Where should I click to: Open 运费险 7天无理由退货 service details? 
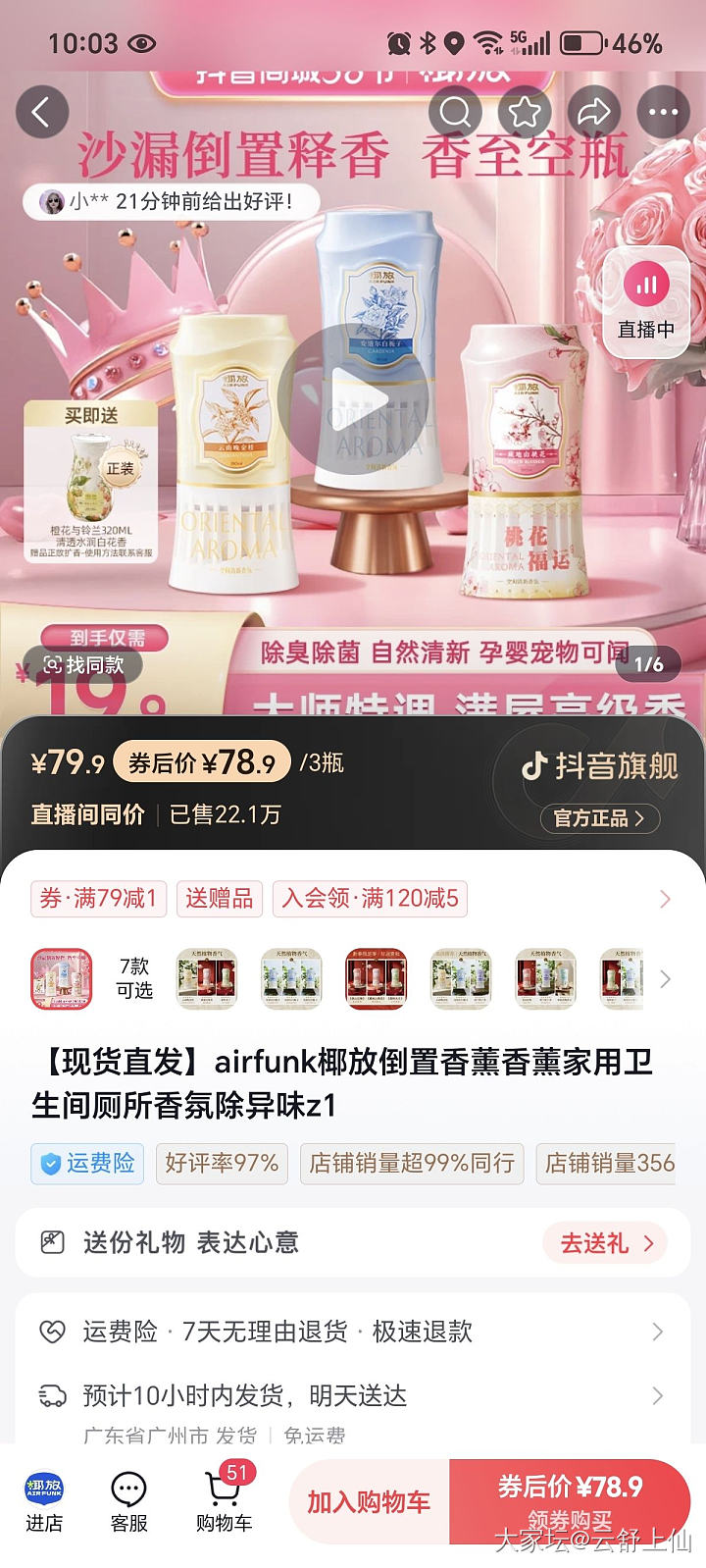[353, 1332]
